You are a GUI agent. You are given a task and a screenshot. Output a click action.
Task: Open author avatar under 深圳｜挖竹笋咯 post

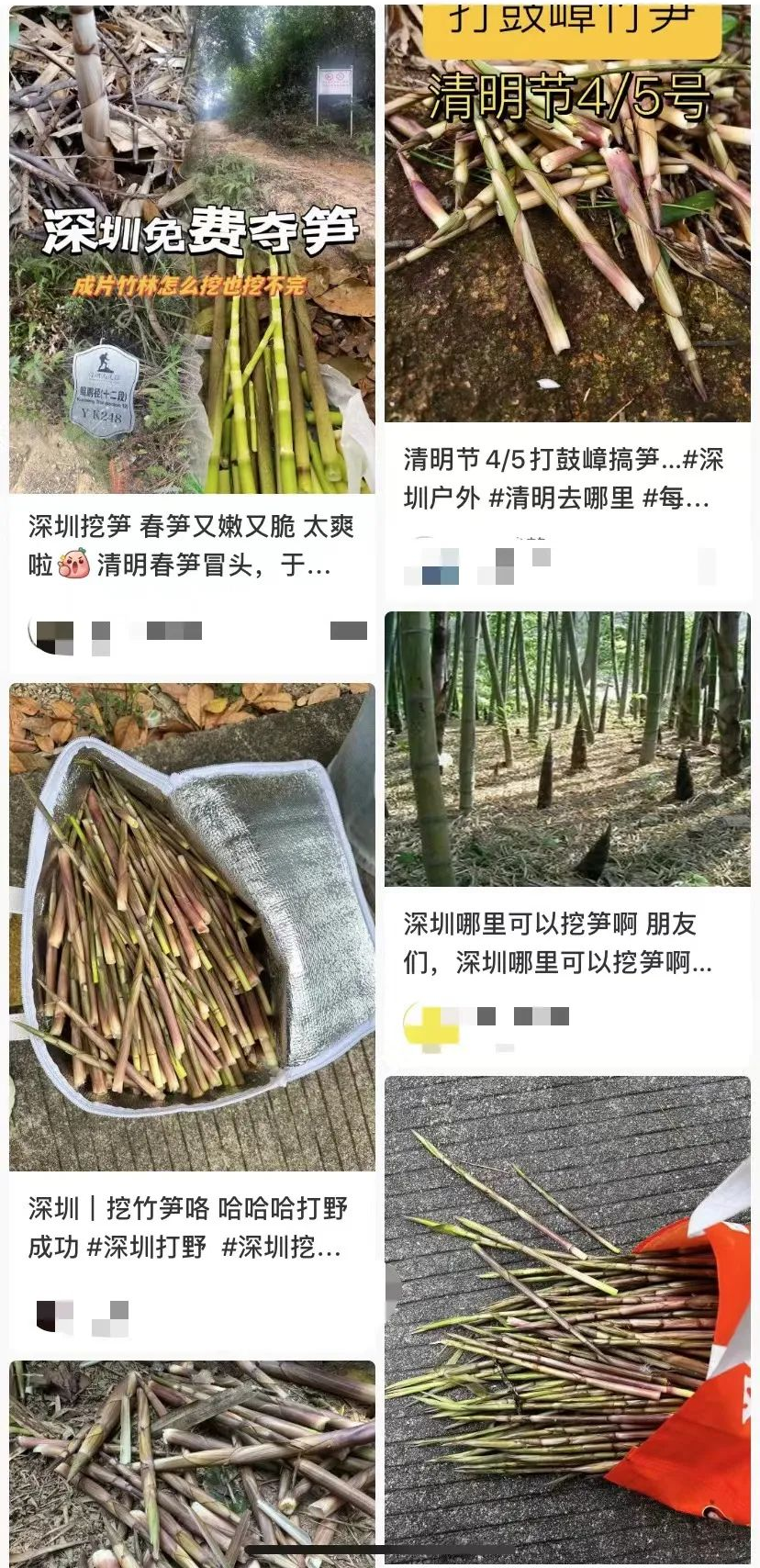click(53, 1316)
